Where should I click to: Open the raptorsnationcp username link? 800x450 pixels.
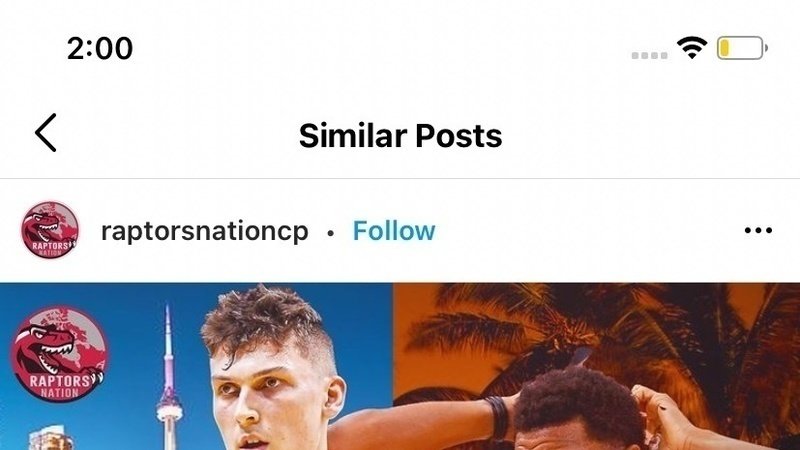205,231
